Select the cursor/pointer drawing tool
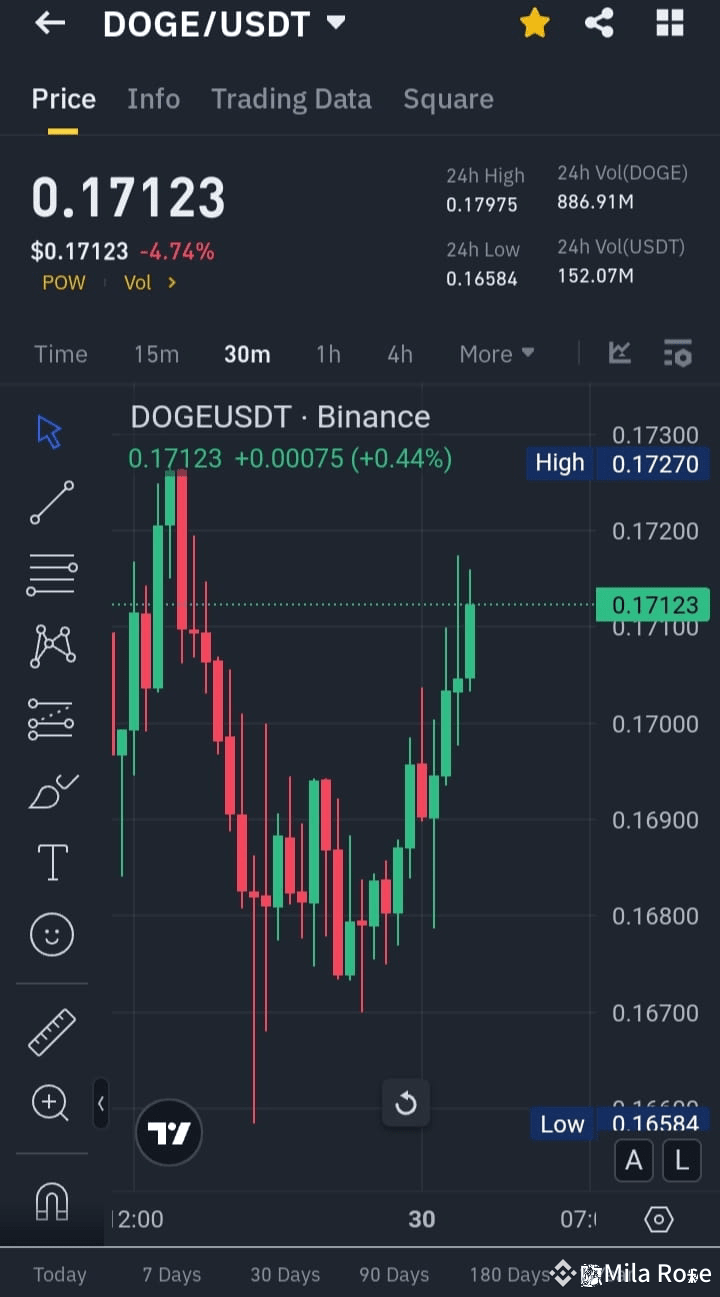The width and height of the screenshot is (720, 1297). (50, 430)
